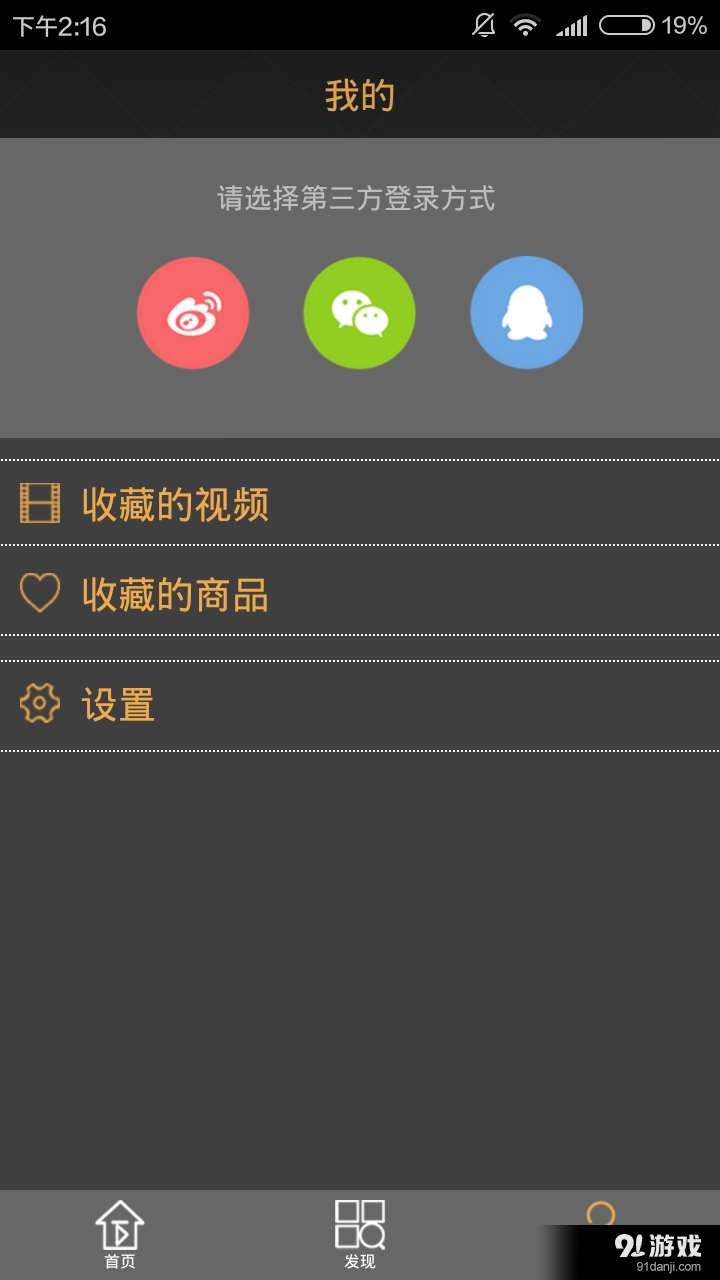Viewport: 720px width, 1280px height.
Task: Log in with WeChat
Action: click(359, 313)
